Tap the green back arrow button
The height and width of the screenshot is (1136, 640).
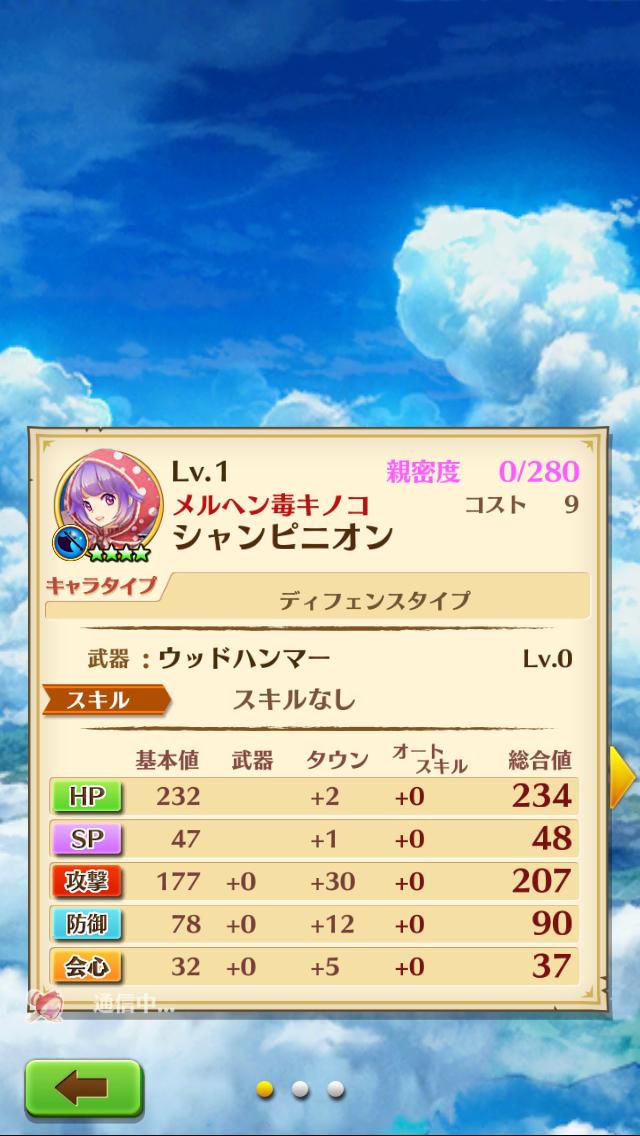[83, 1089]
